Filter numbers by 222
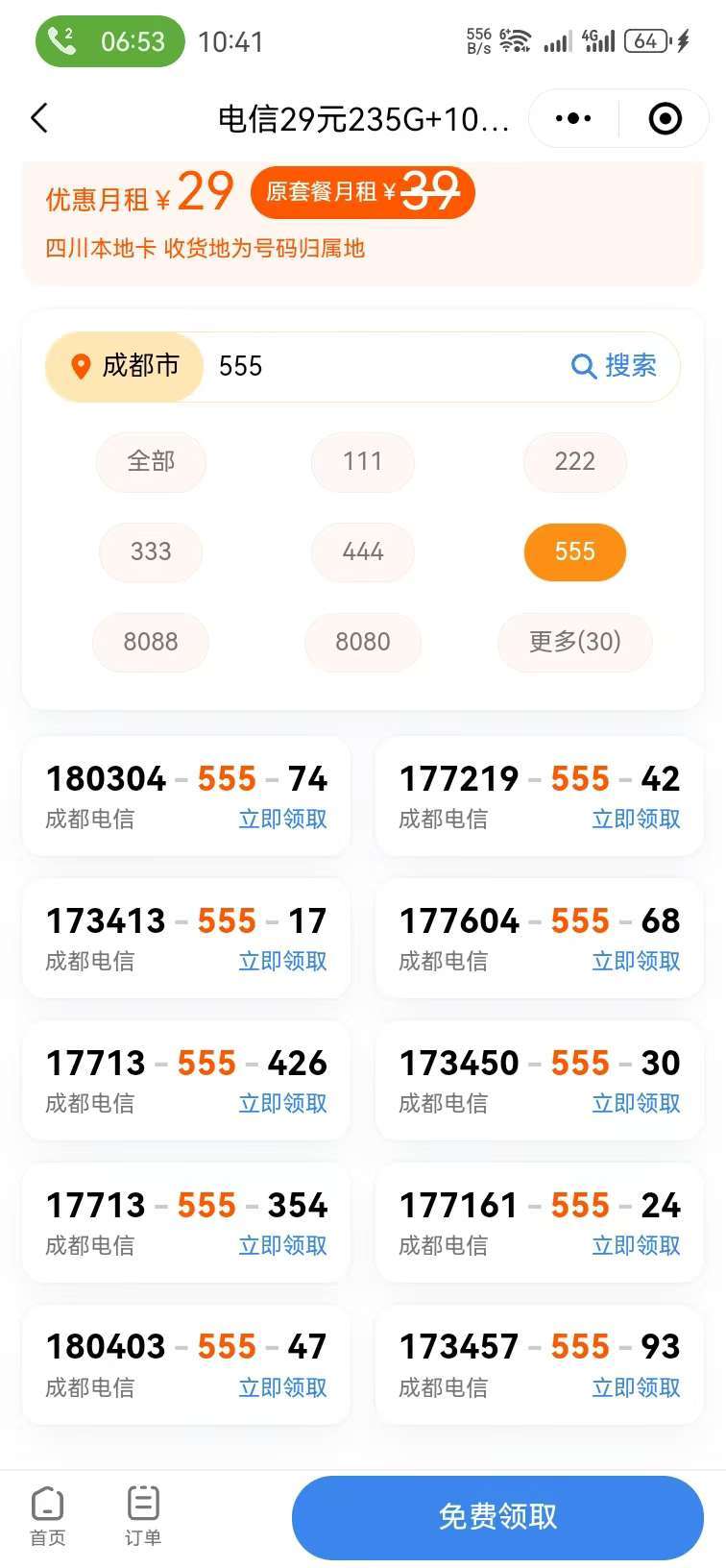 [x=575, y=462]
